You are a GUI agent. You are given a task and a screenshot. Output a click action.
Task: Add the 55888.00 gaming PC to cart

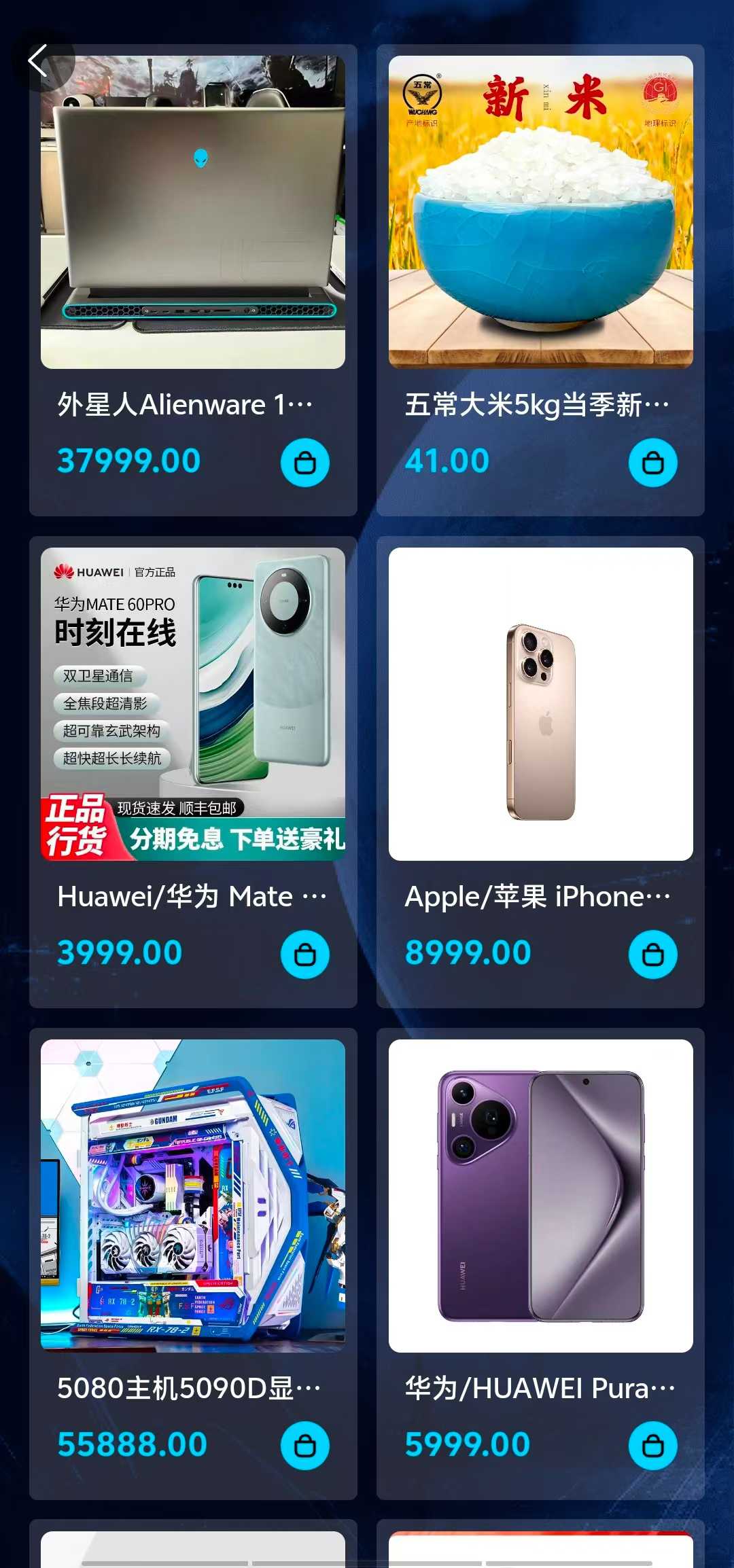tap(305, 1446)
